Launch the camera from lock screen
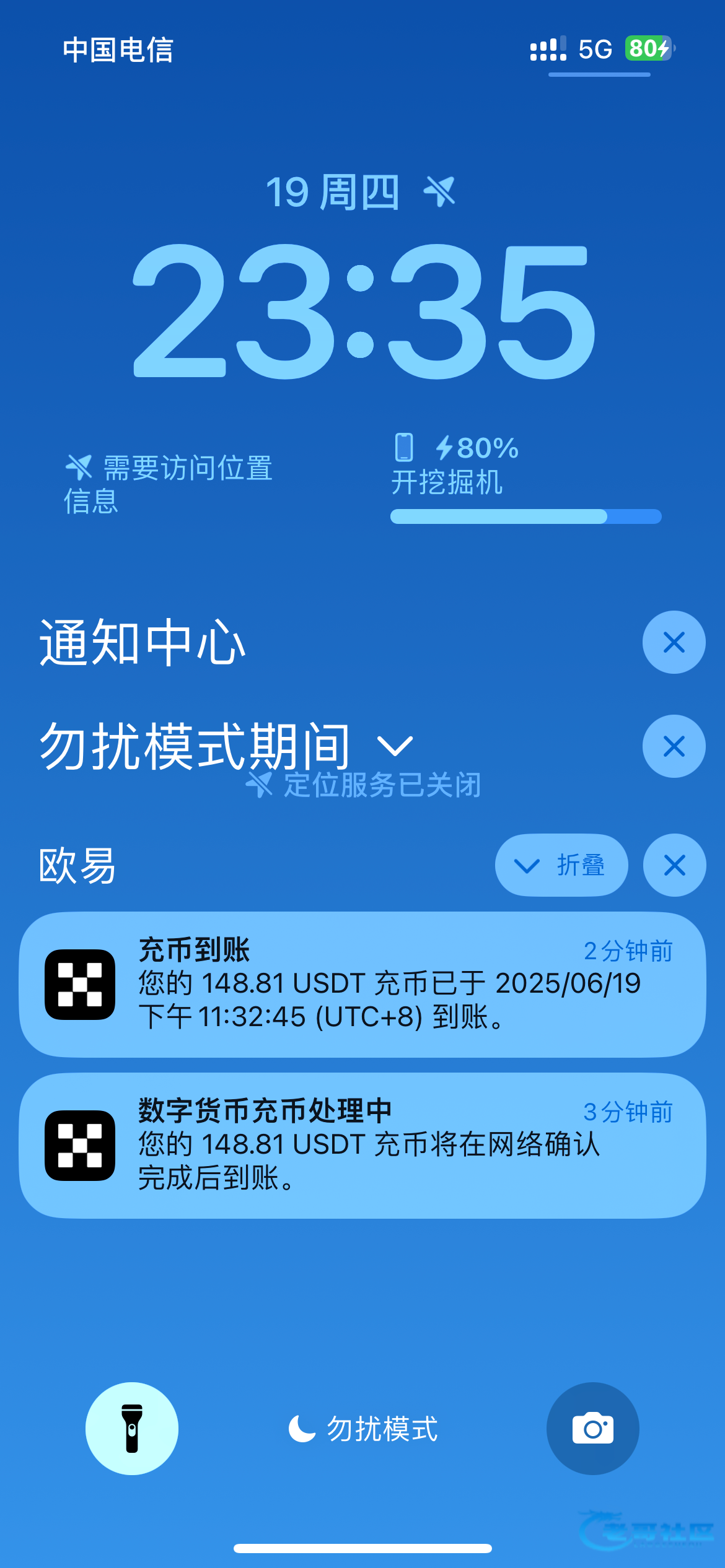The height and width of the screenshot is (1568, 725). 593,1429
